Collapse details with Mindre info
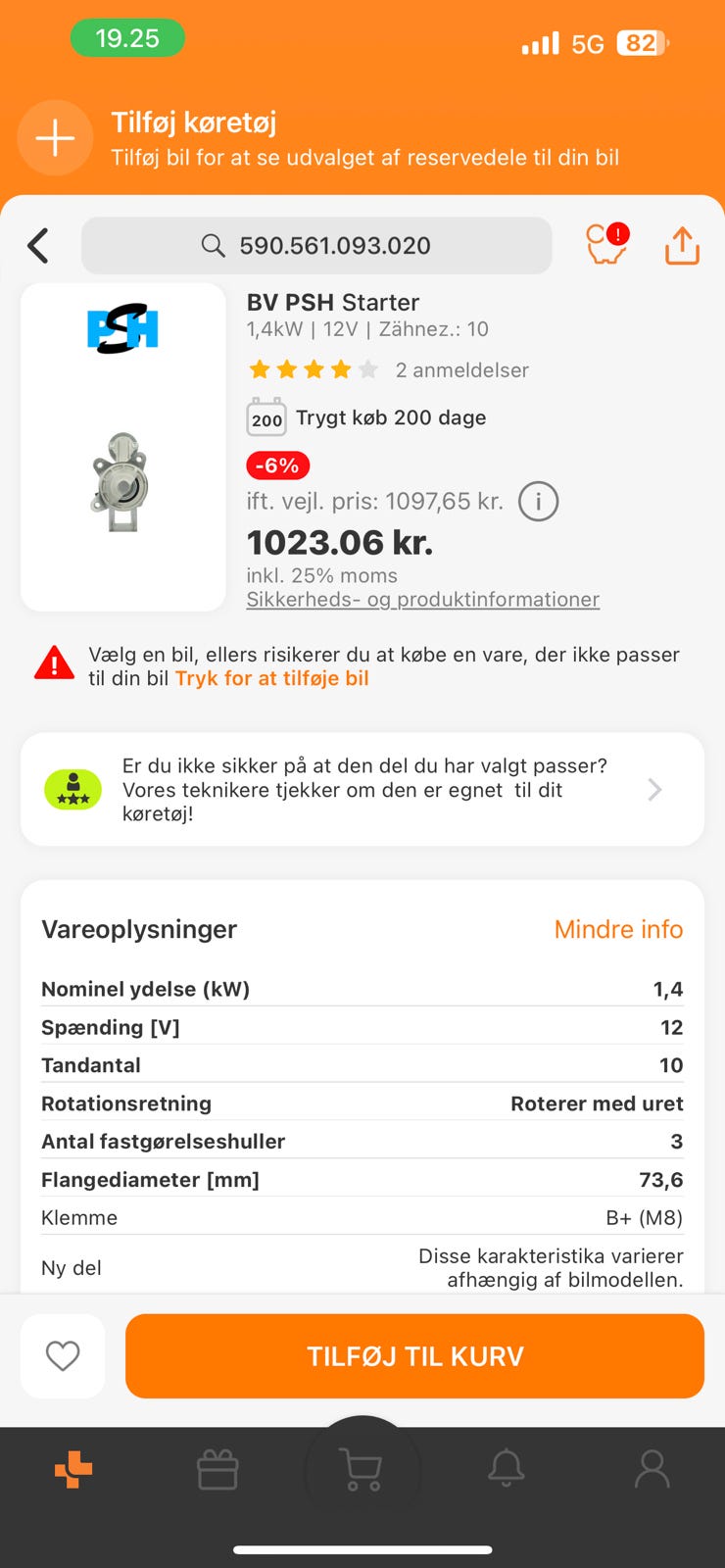The image size is (725, 1568). pyautogui.click(x=618, y=929)
